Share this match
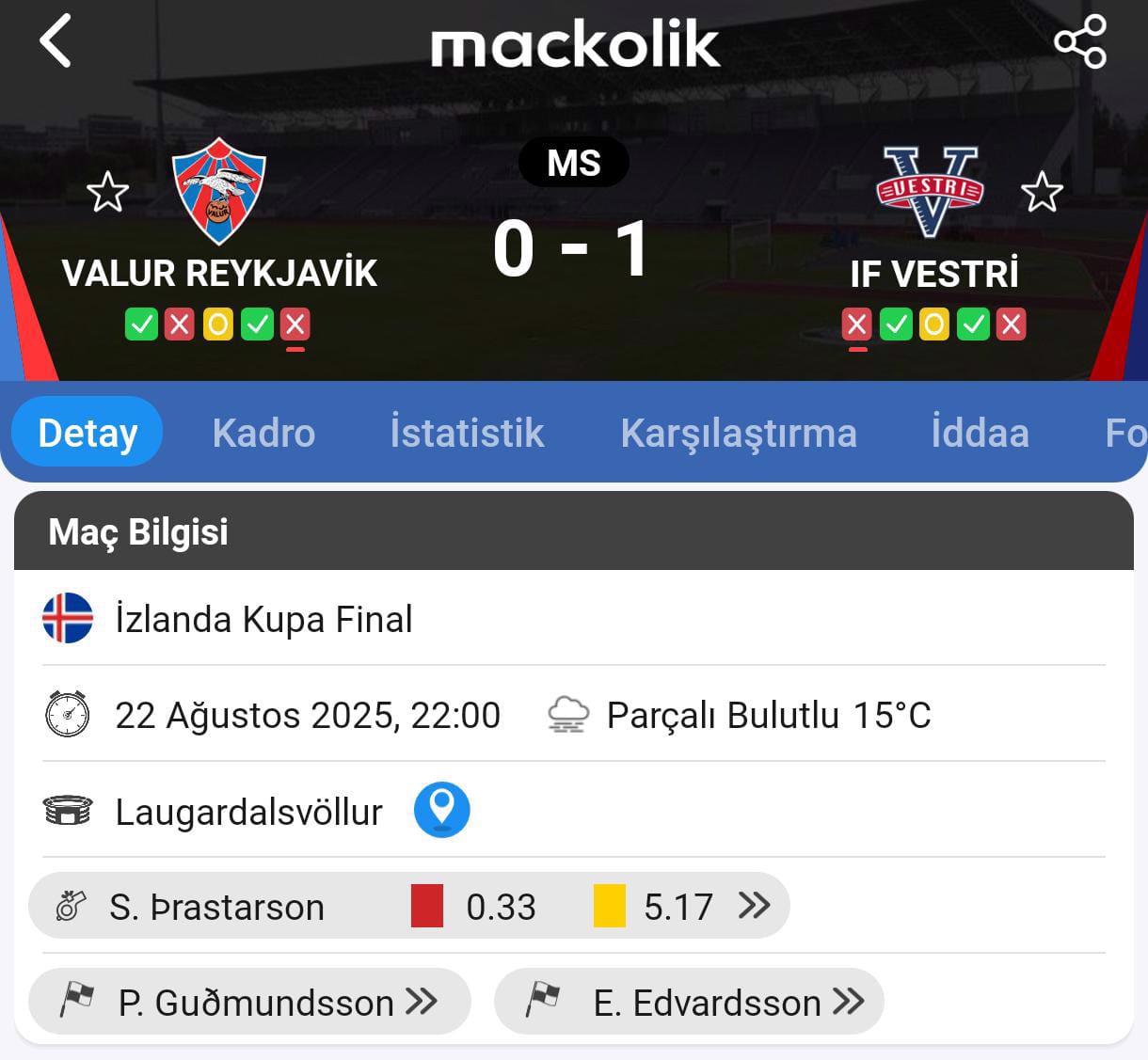Viewport: 1148px width, 1060px height. coord(1079,41)
